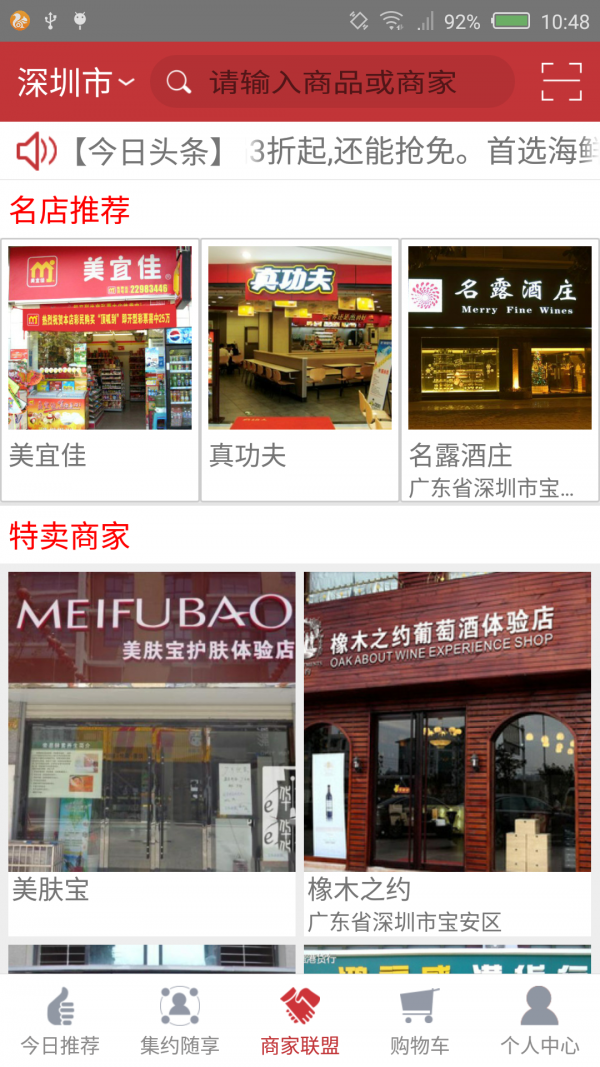
Task: Open the QR scan icon
Action: 561,82
